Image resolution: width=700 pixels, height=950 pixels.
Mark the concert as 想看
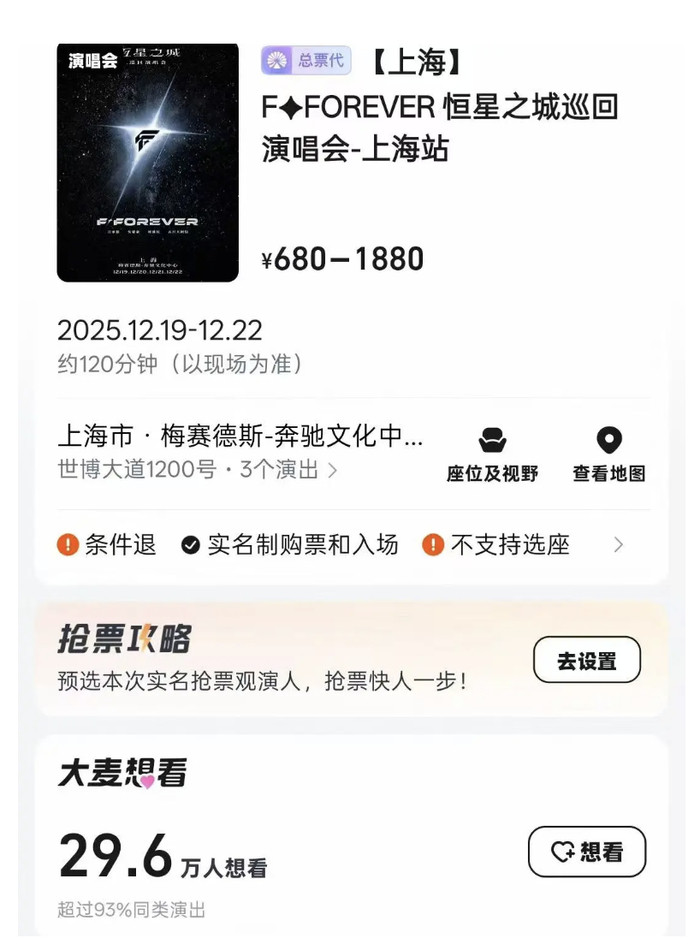click(587, 852)
